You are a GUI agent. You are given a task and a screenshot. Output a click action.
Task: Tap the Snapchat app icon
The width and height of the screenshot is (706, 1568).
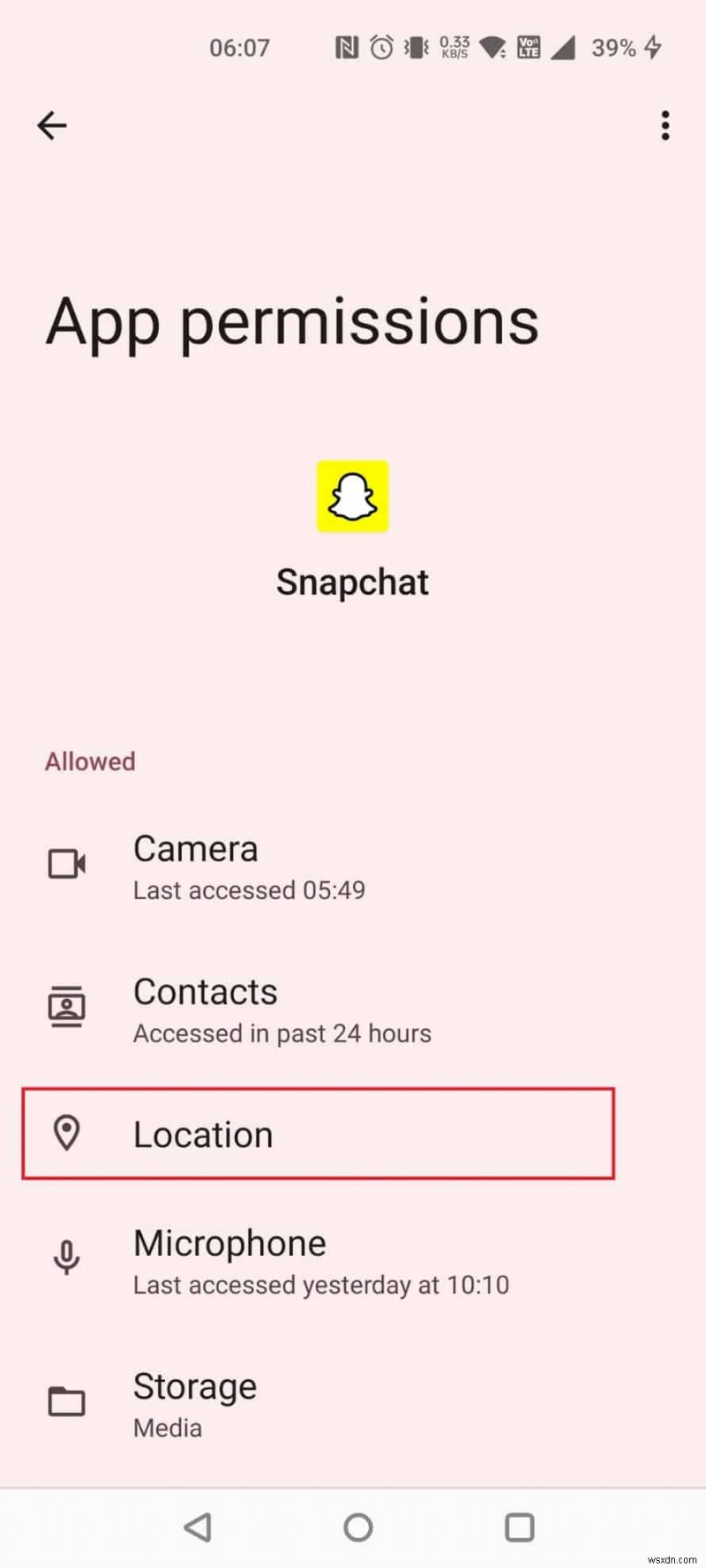tap(352, 496)
